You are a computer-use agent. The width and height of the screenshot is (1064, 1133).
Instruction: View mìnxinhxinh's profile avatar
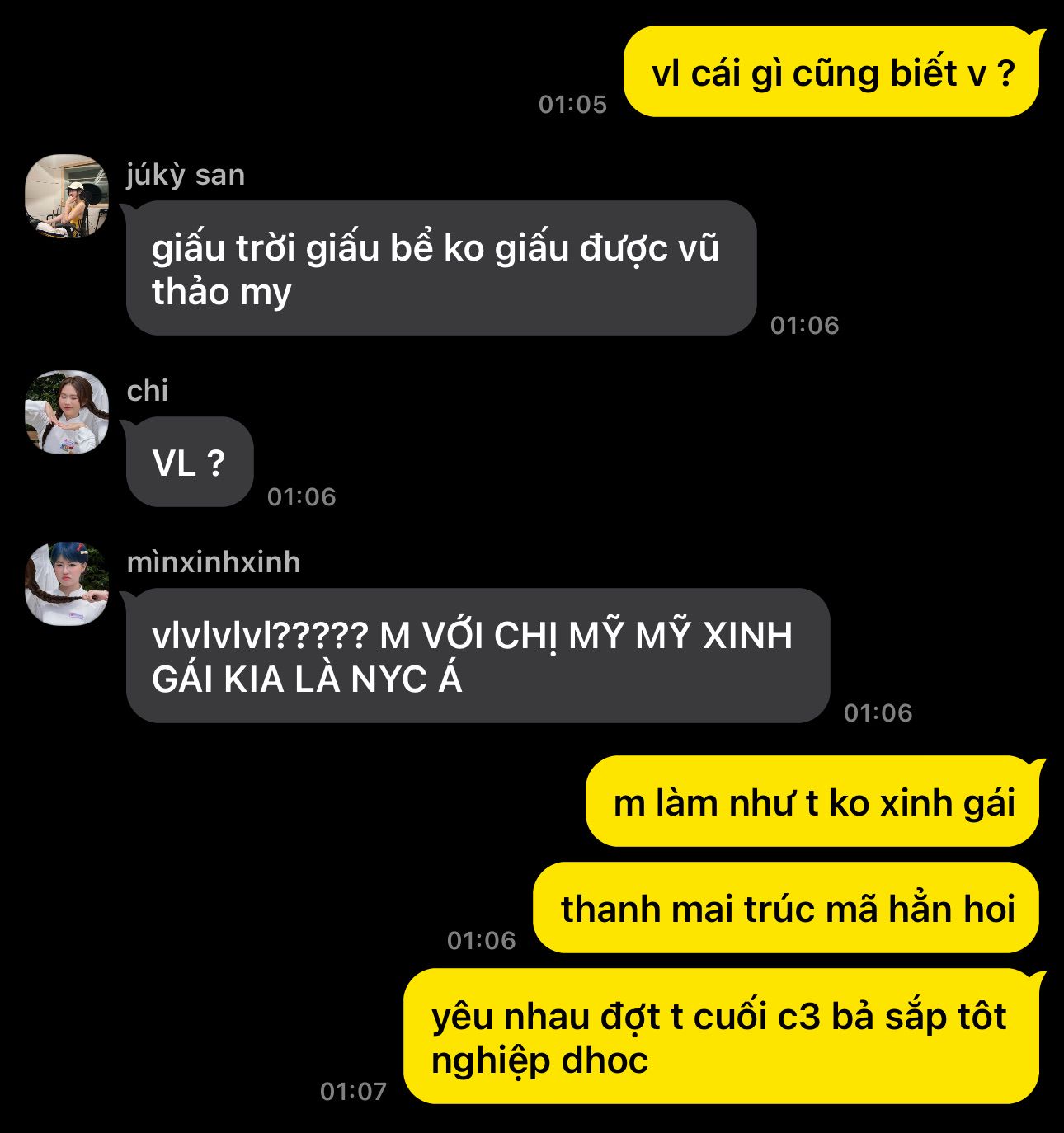pyautogui.click(x=67, y=583)
